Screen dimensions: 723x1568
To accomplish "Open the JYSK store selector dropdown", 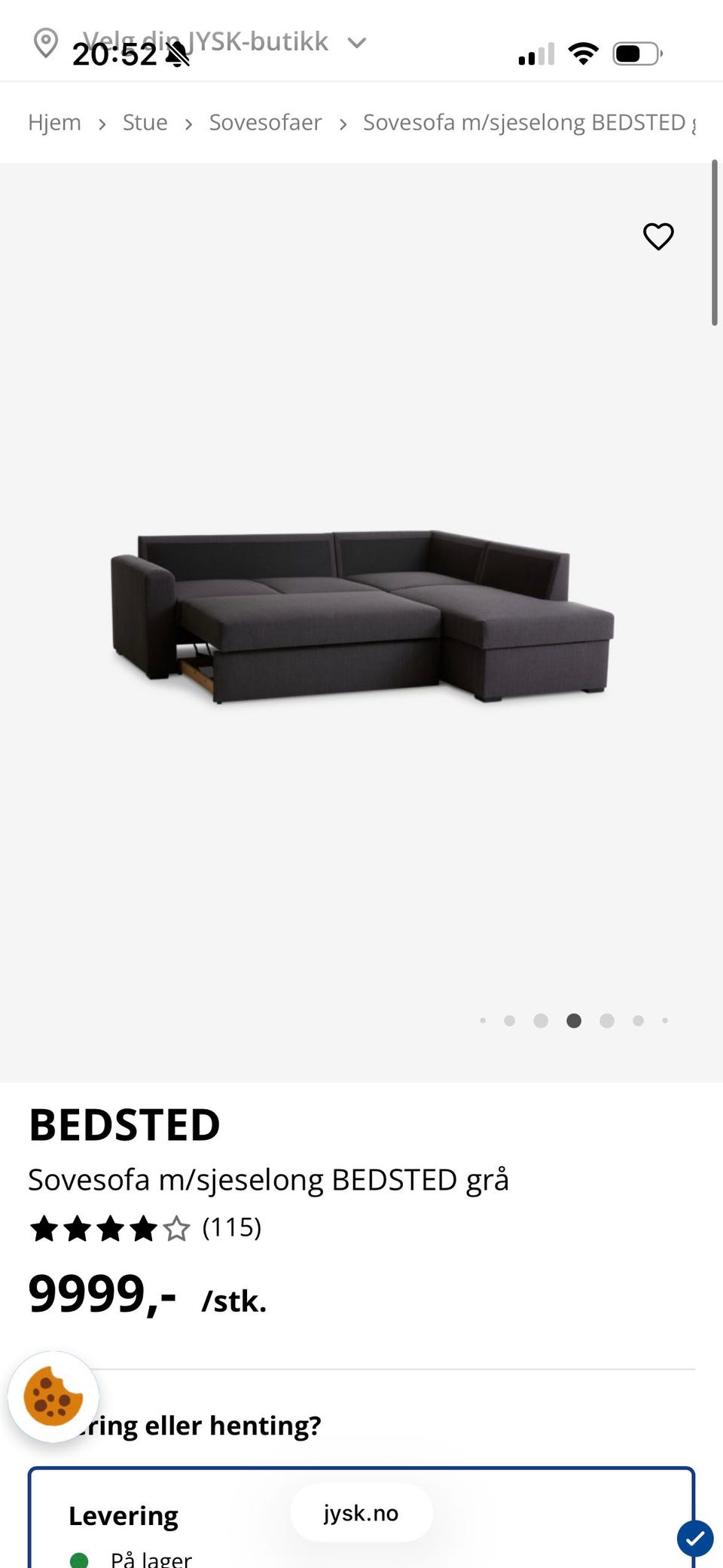I will tap(356, 43).
